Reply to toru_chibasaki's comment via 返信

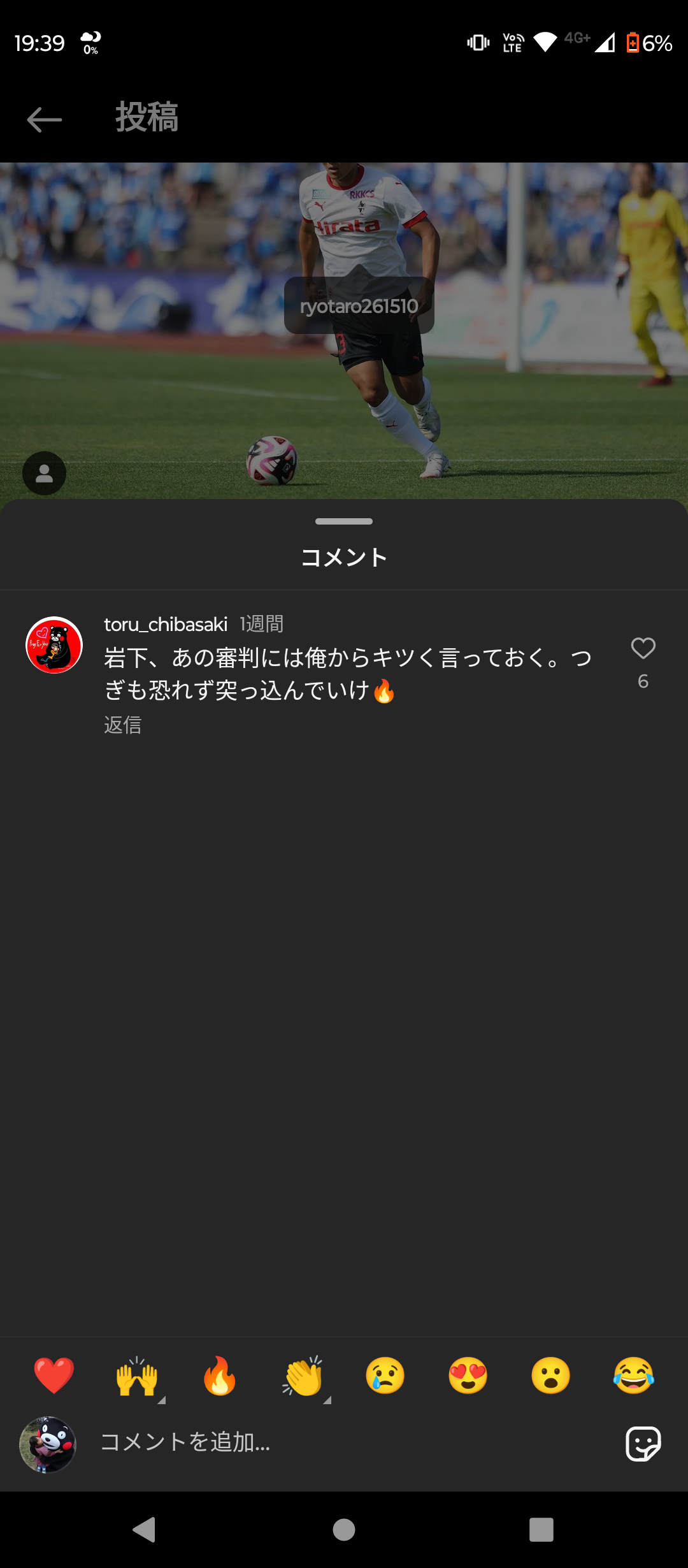tap(123, 725)
